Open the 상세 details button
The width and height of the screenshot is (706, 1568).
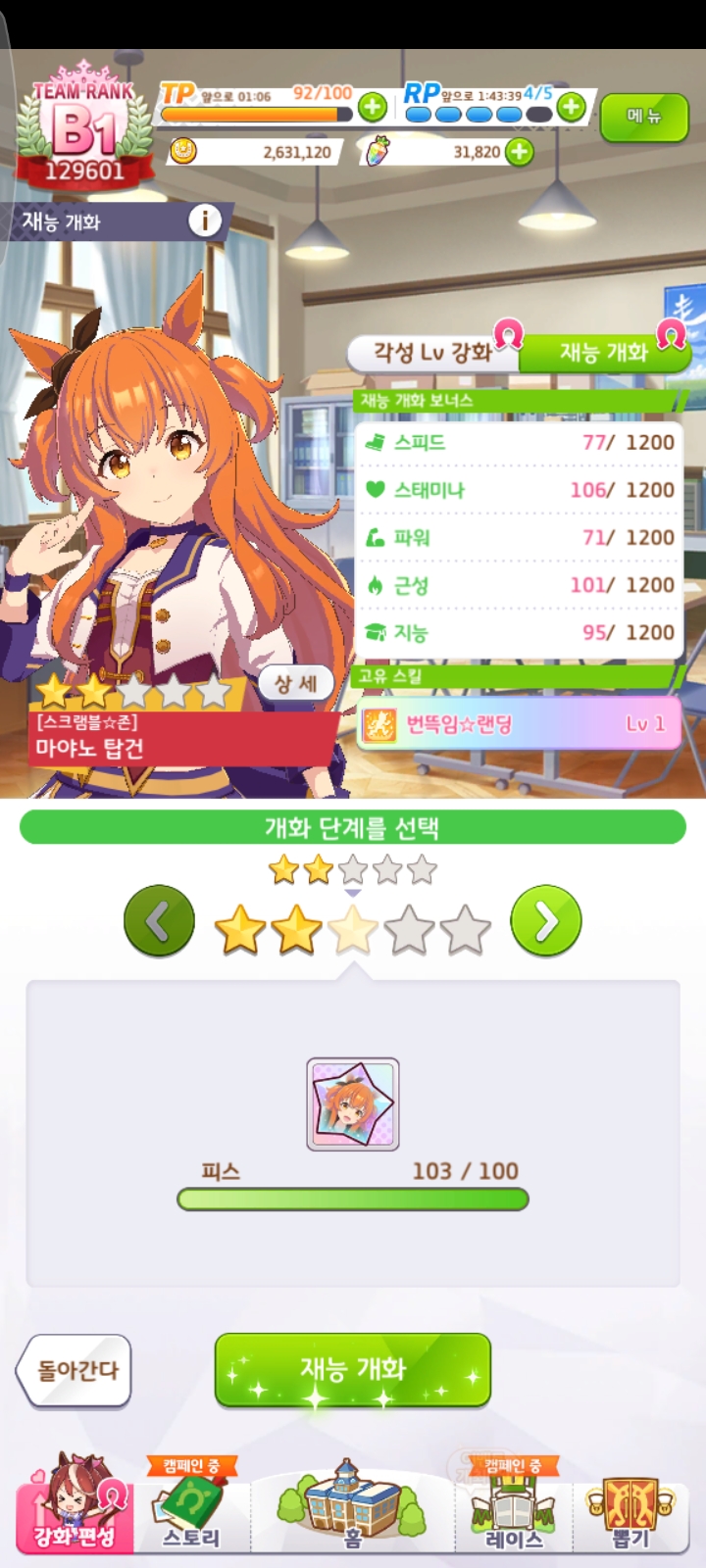295,683
